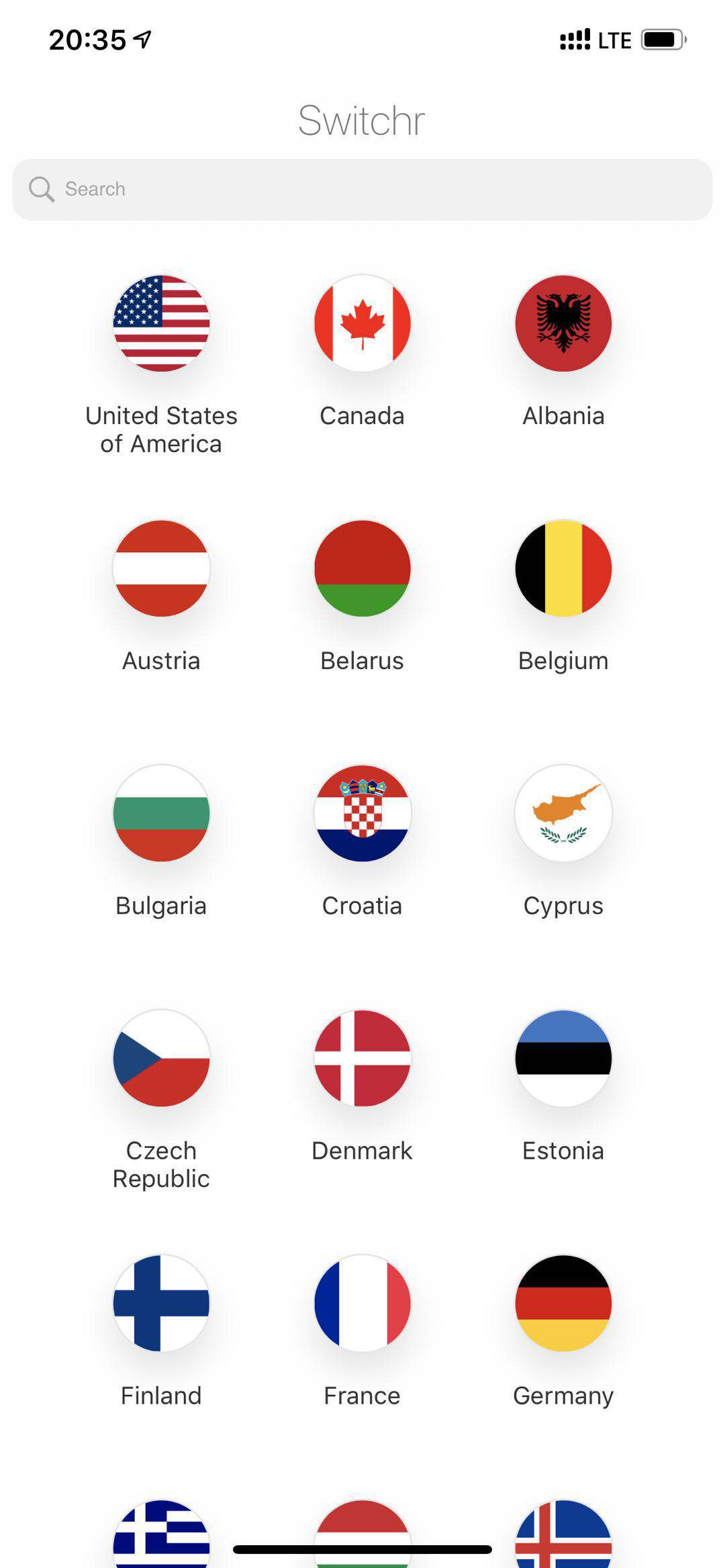
Task: Select the France flag
Action: pyautogui.click(x=362, y=1303)
